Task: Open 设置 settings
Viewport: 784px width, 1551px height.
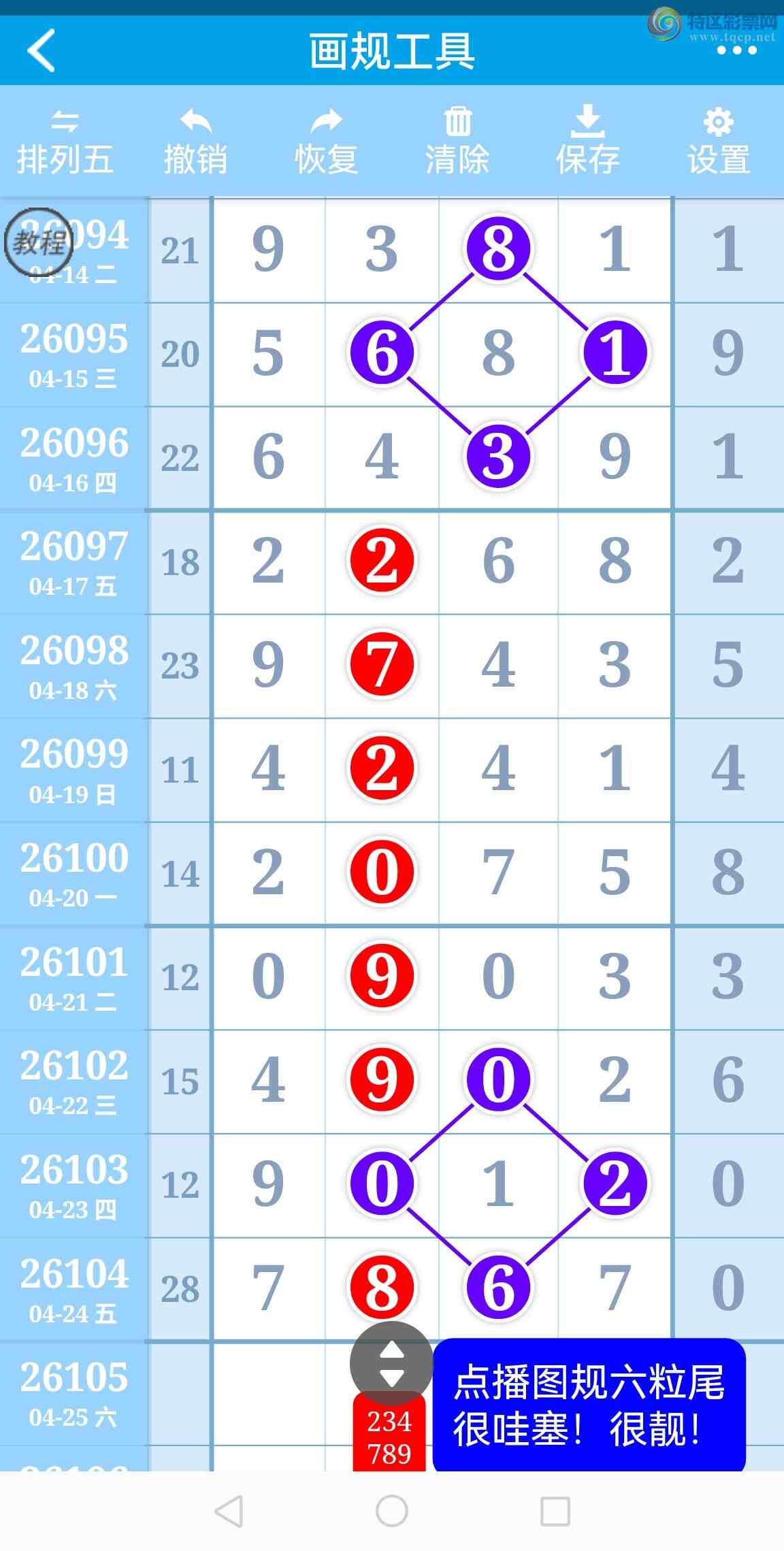Action: (x=719, y=142)
